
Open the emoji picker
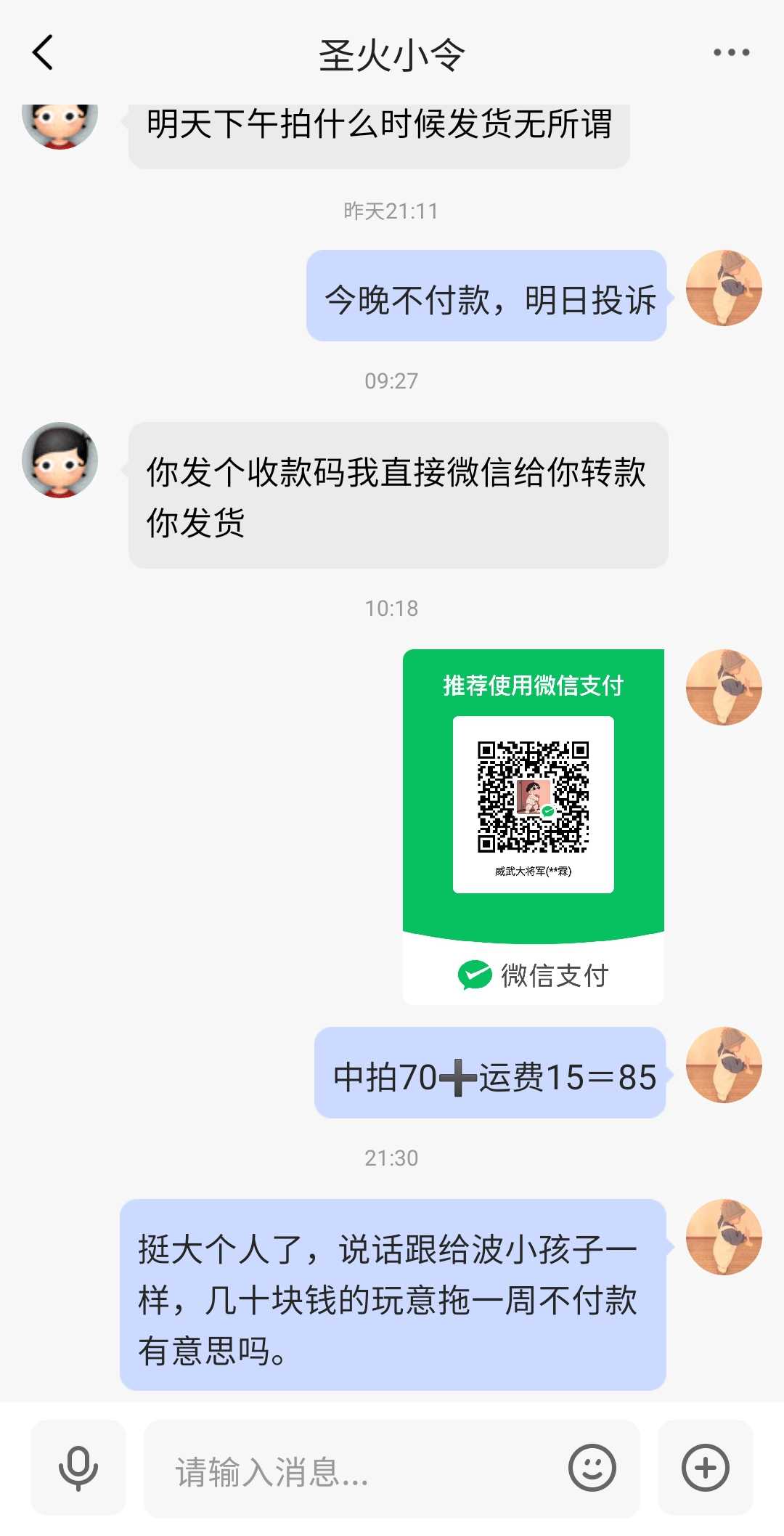coord(592,1468)
